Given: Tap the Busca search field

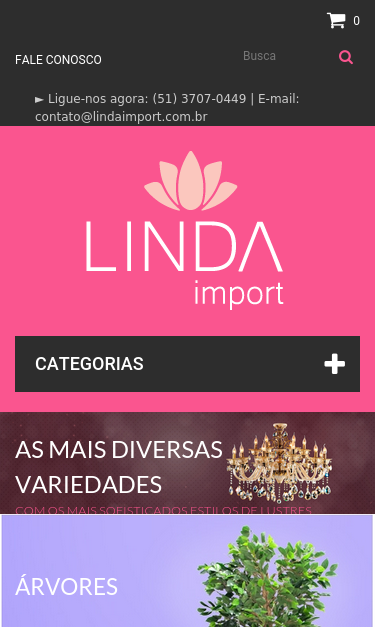Looking at the screenshot, I should pyautogui.click(x=281, y=56).
